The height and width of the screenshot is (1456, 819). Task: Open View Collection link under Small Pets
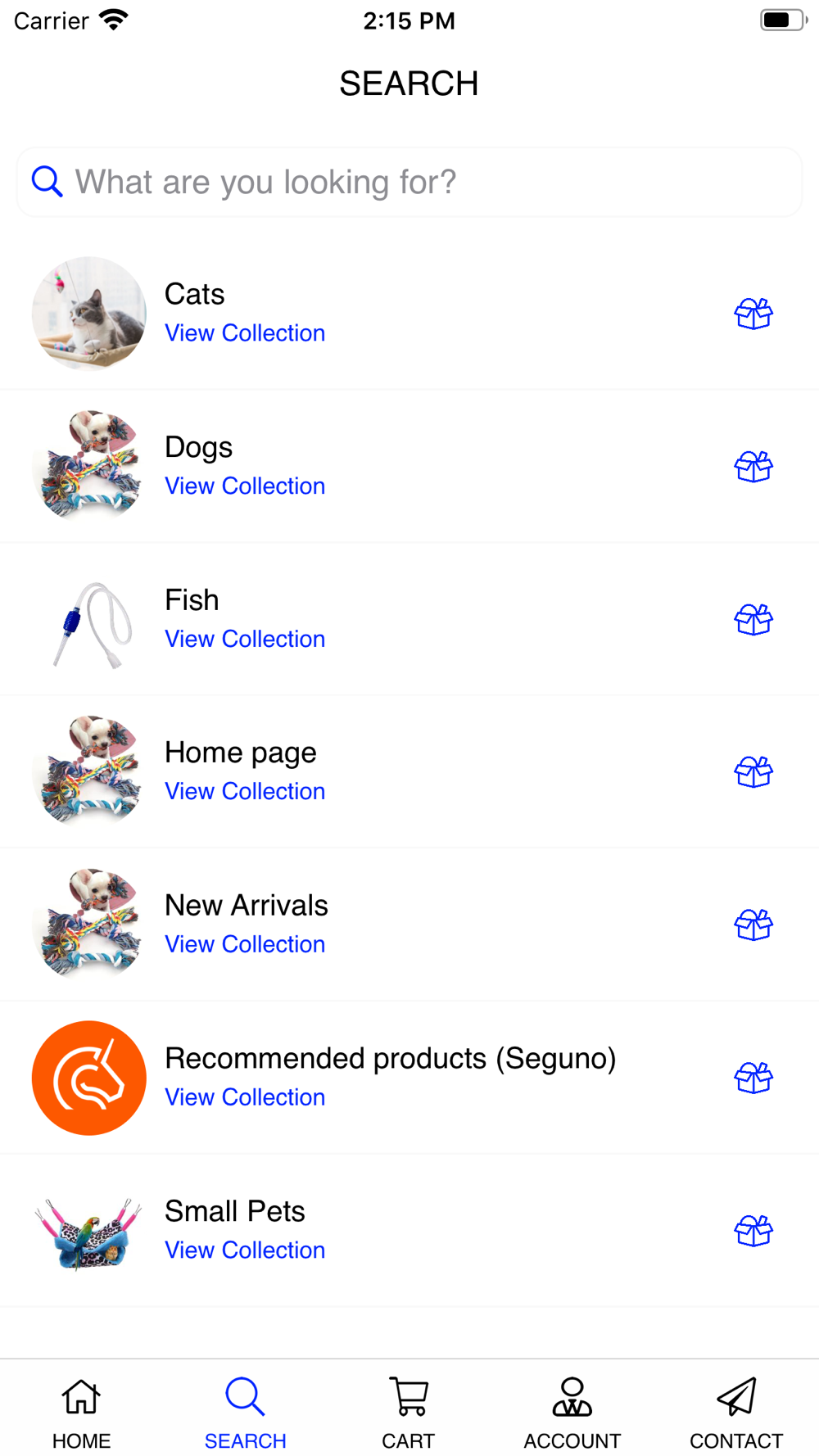[245, 1250]
